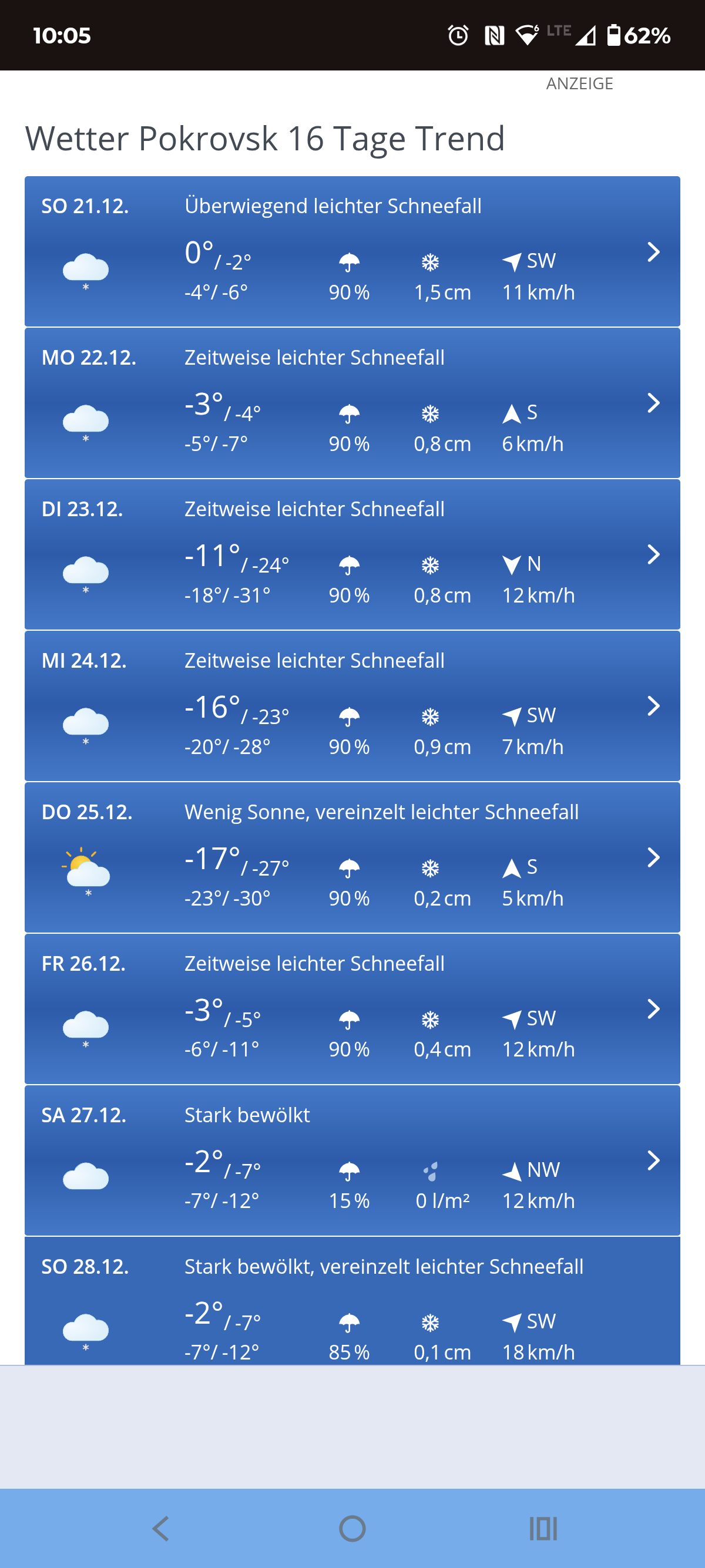The height and width of the screenshot is (1568, 705).
Task: Show details for DO 25.12.
Action: pyautogui.click(x=352, y=857)
